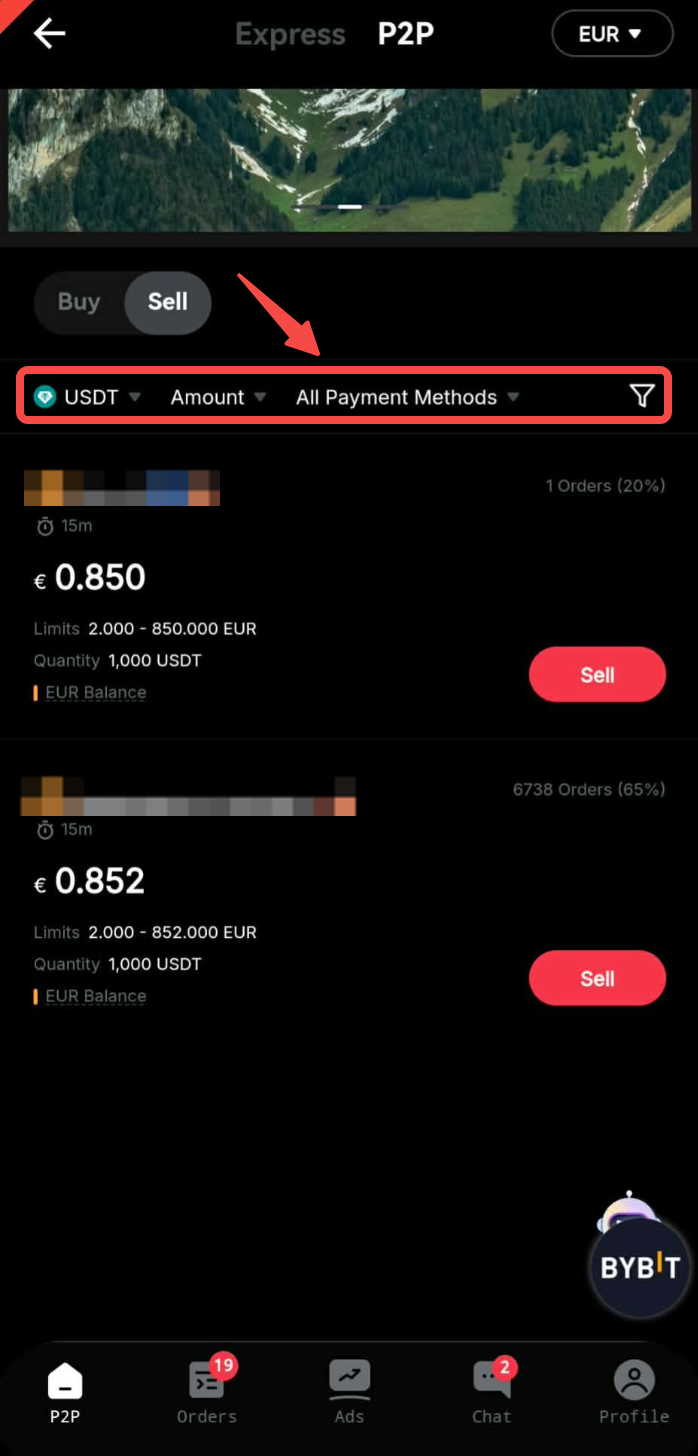Open the P2P bottom tab
Screen dimensions: 698x1456
point(65,1392)
